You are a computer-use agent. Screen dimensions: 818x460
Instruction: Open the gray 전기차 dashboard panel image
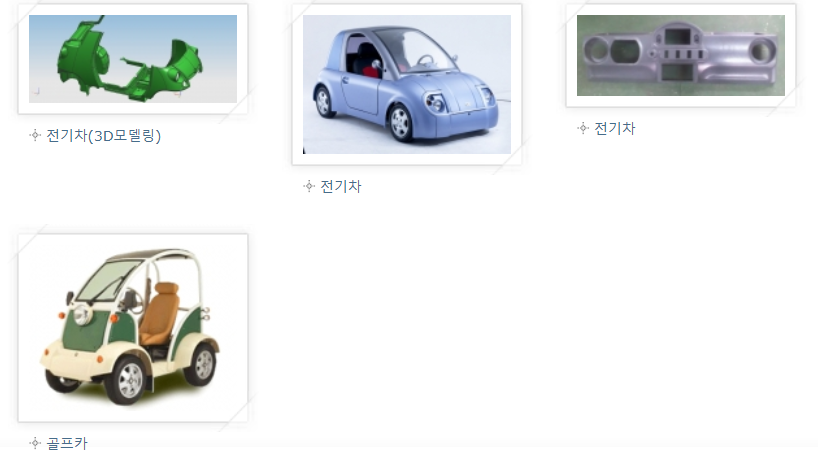point(681,55)
